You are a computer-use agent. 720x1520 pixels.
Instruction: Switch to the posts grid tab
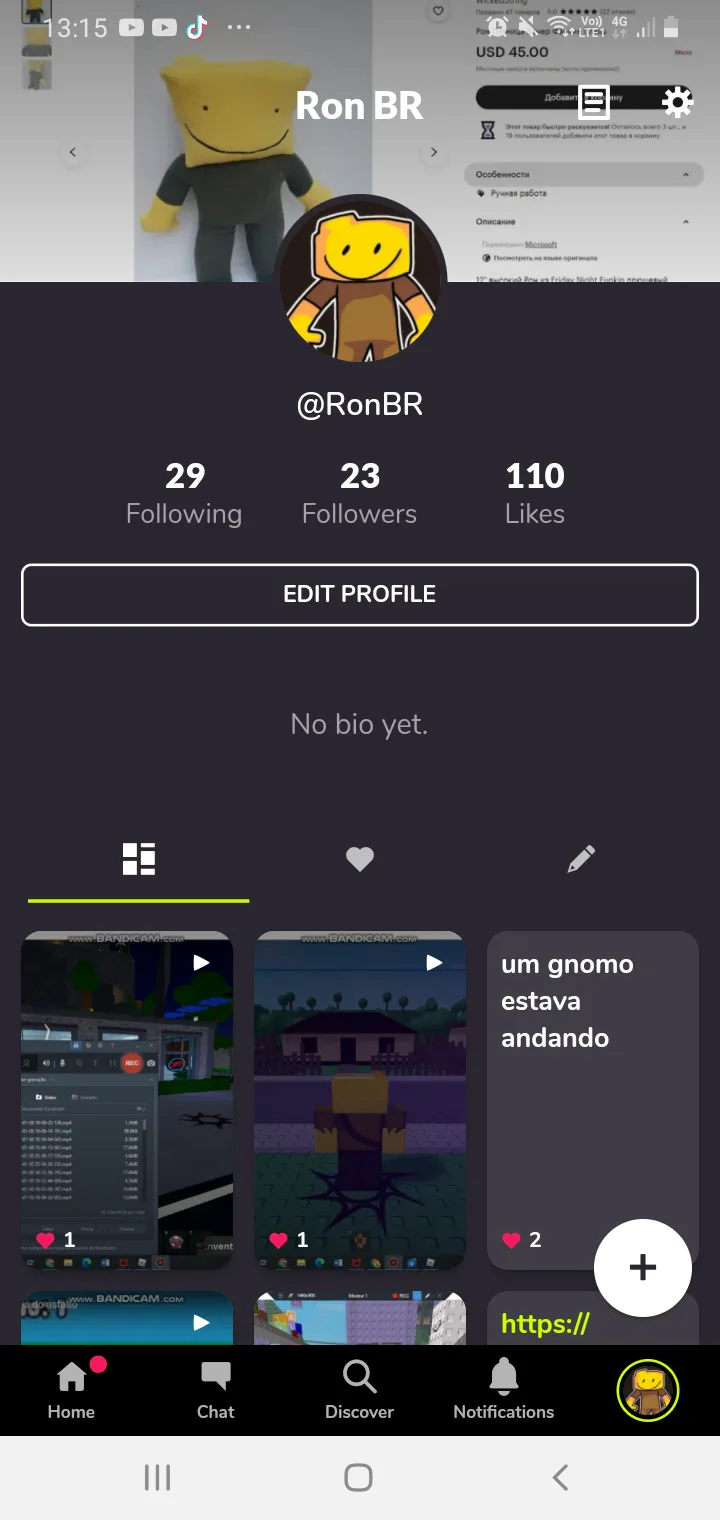[x=139, y=859]
